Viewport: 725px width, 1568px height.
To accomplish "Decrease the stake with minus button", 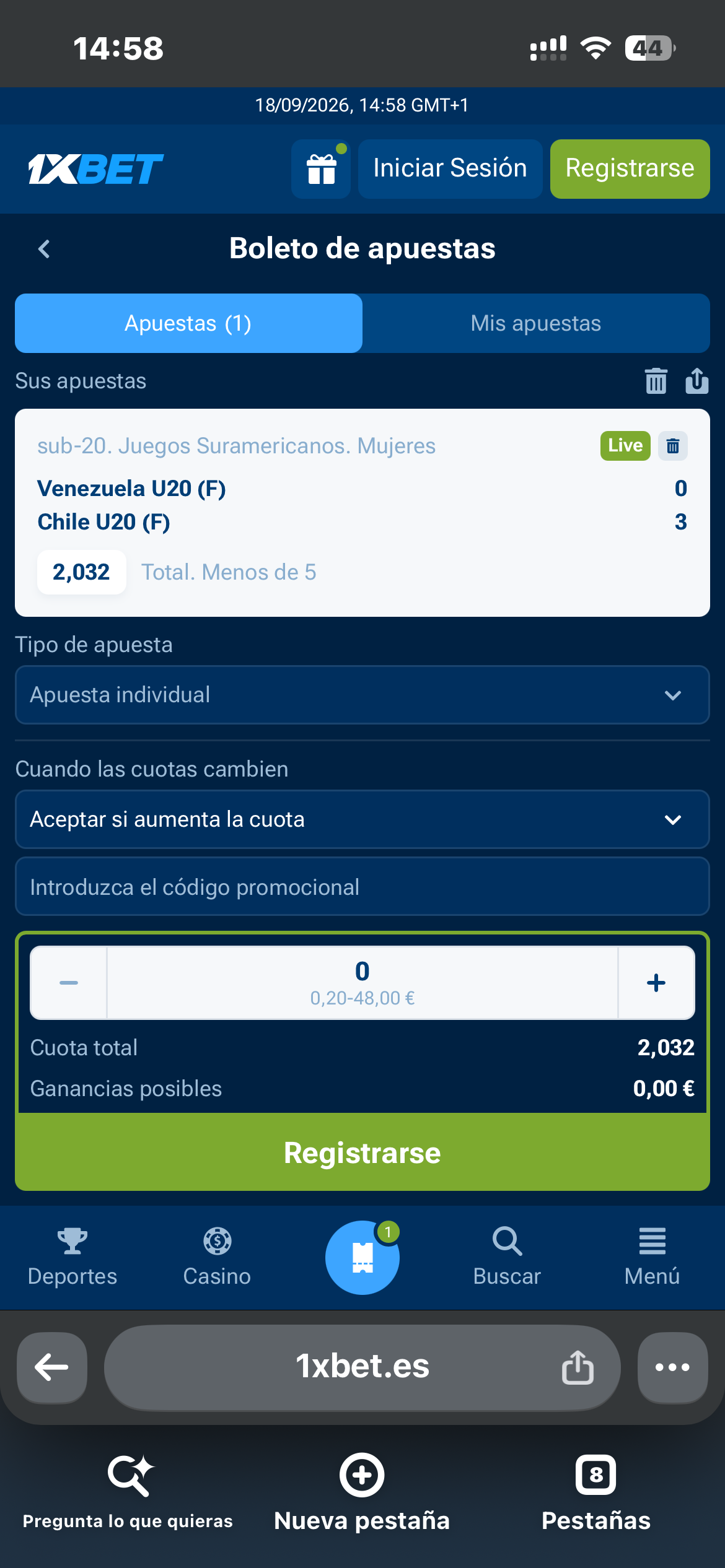I will click(x=69, y=983).
